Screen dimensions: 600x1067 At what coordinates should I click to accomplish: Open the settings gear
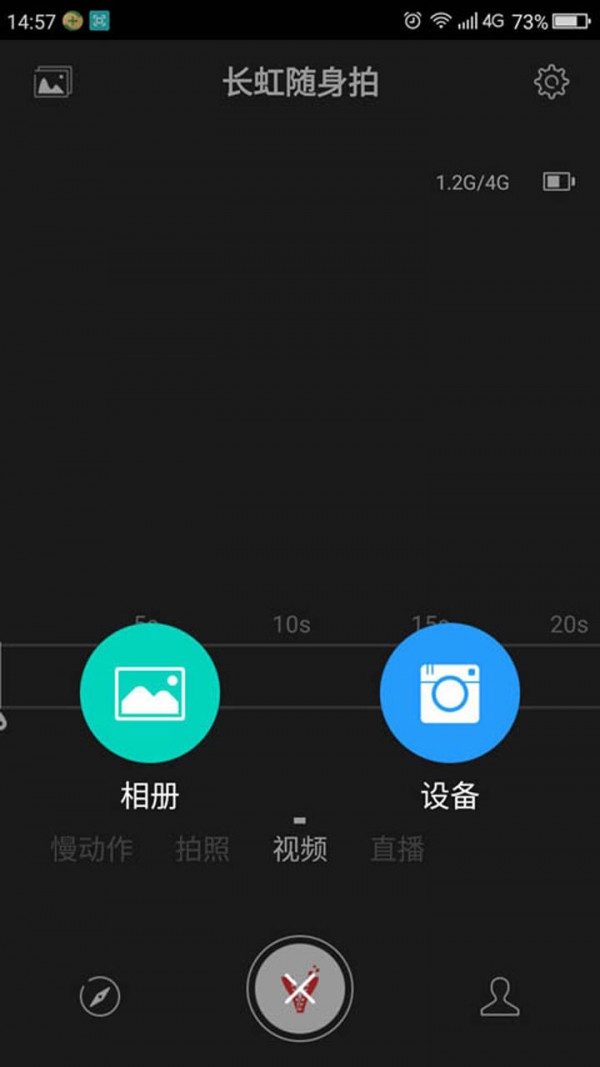pyautogui.click(x=551, y=82)
